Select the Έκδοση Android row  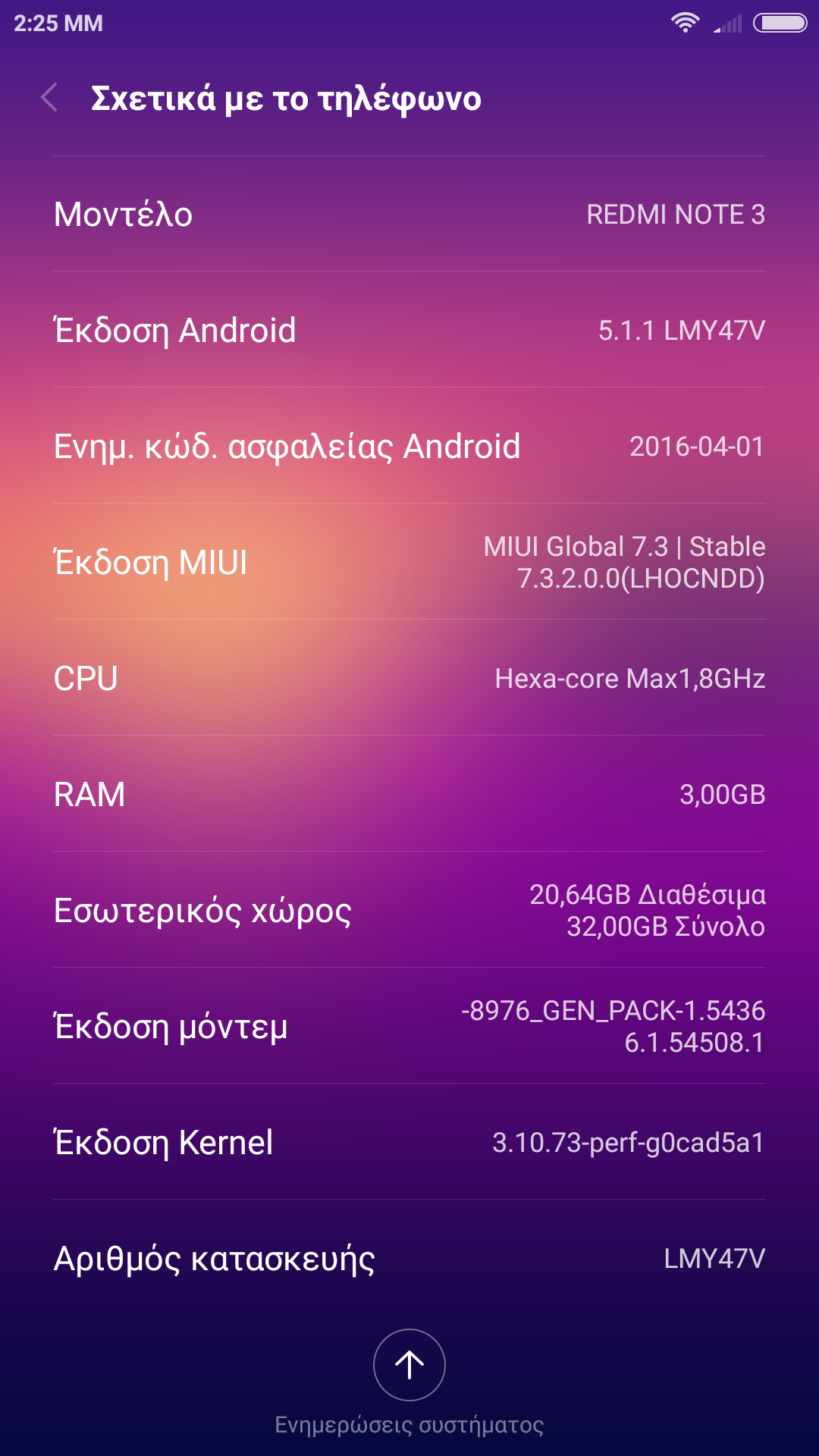(x=409, y=330)
